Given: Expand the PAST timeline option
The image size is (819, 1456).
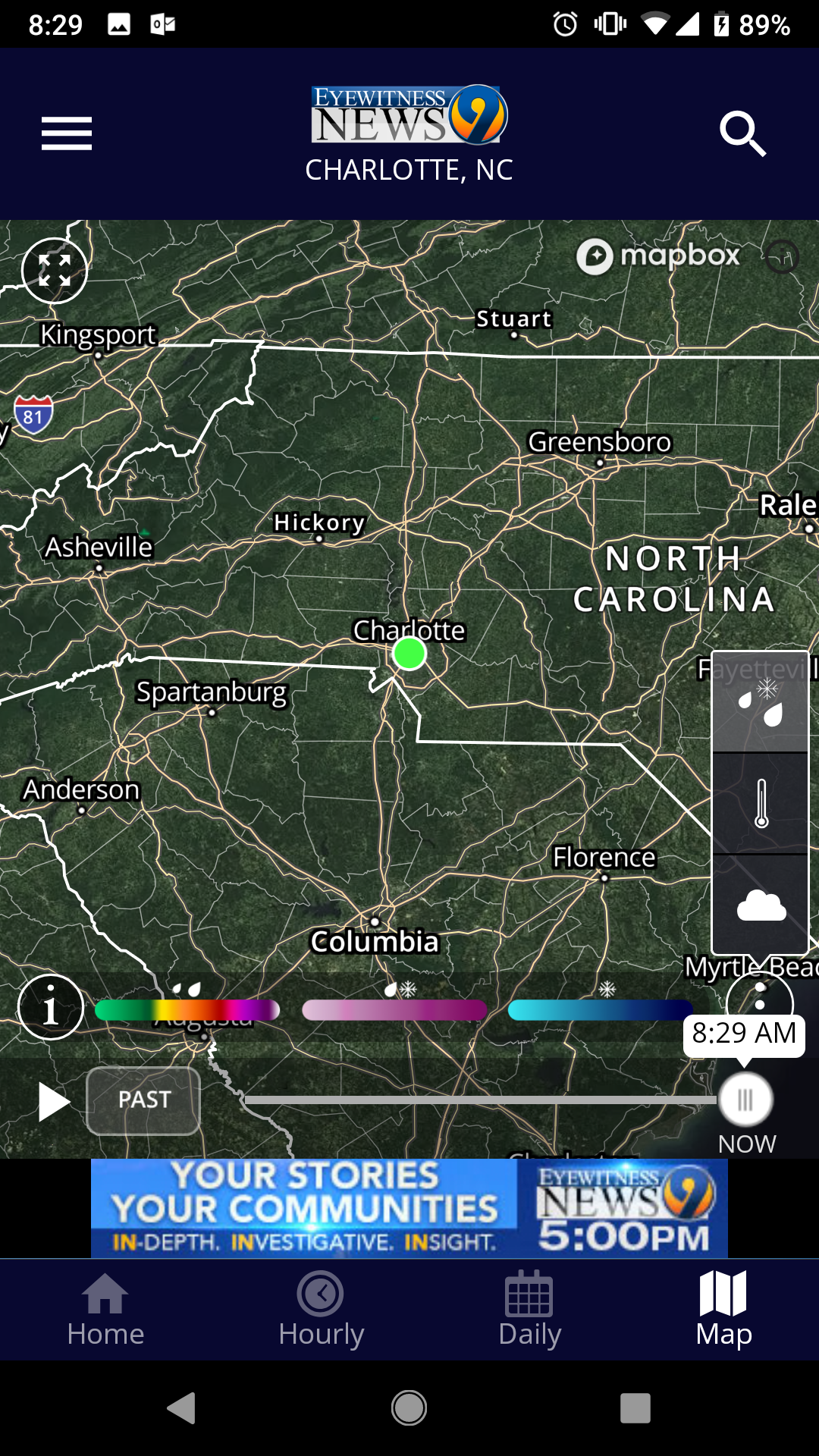Looking at the screenshot, I should [143, 1100].
